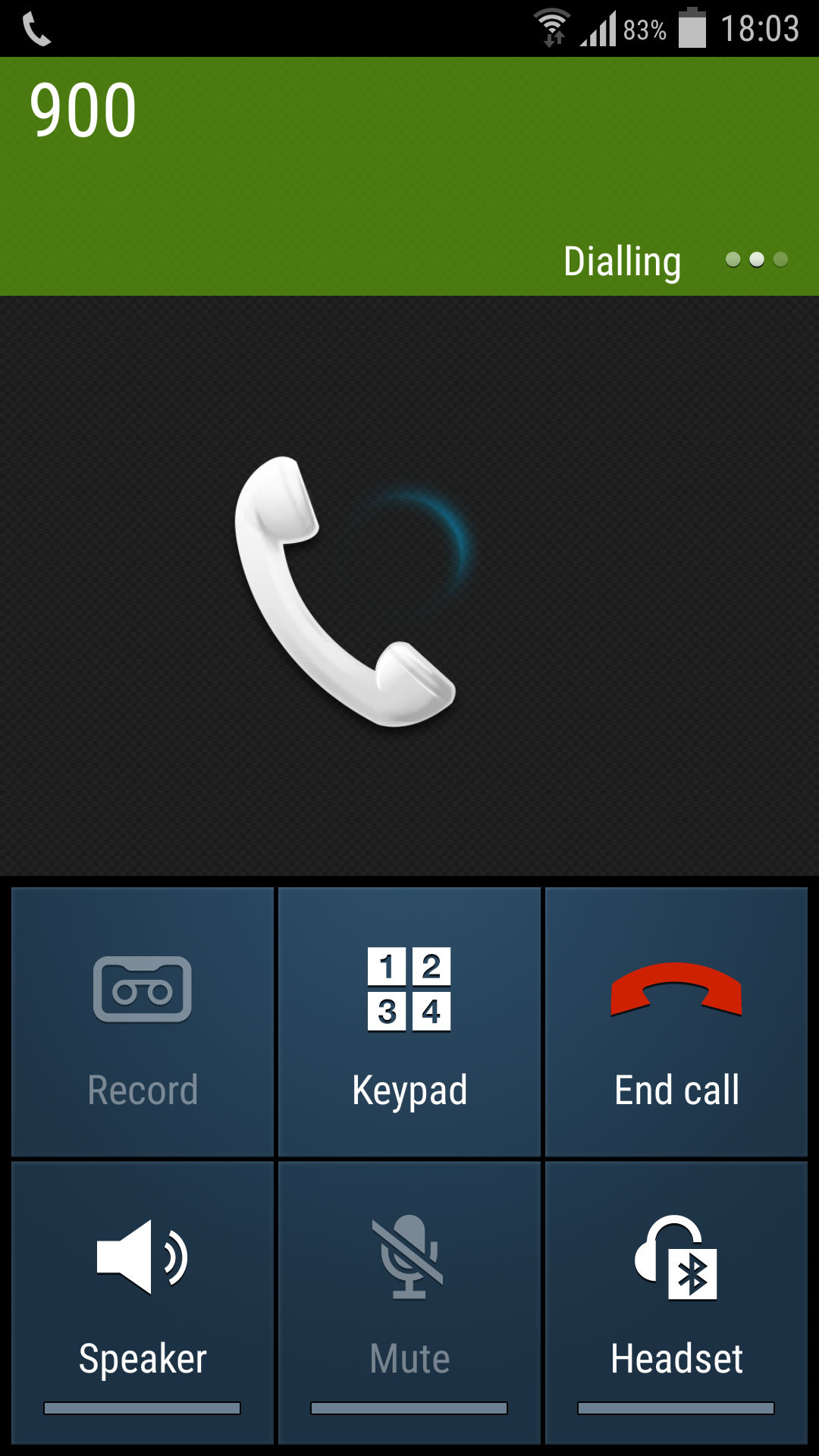End the call to 900

coord(676,1021)
